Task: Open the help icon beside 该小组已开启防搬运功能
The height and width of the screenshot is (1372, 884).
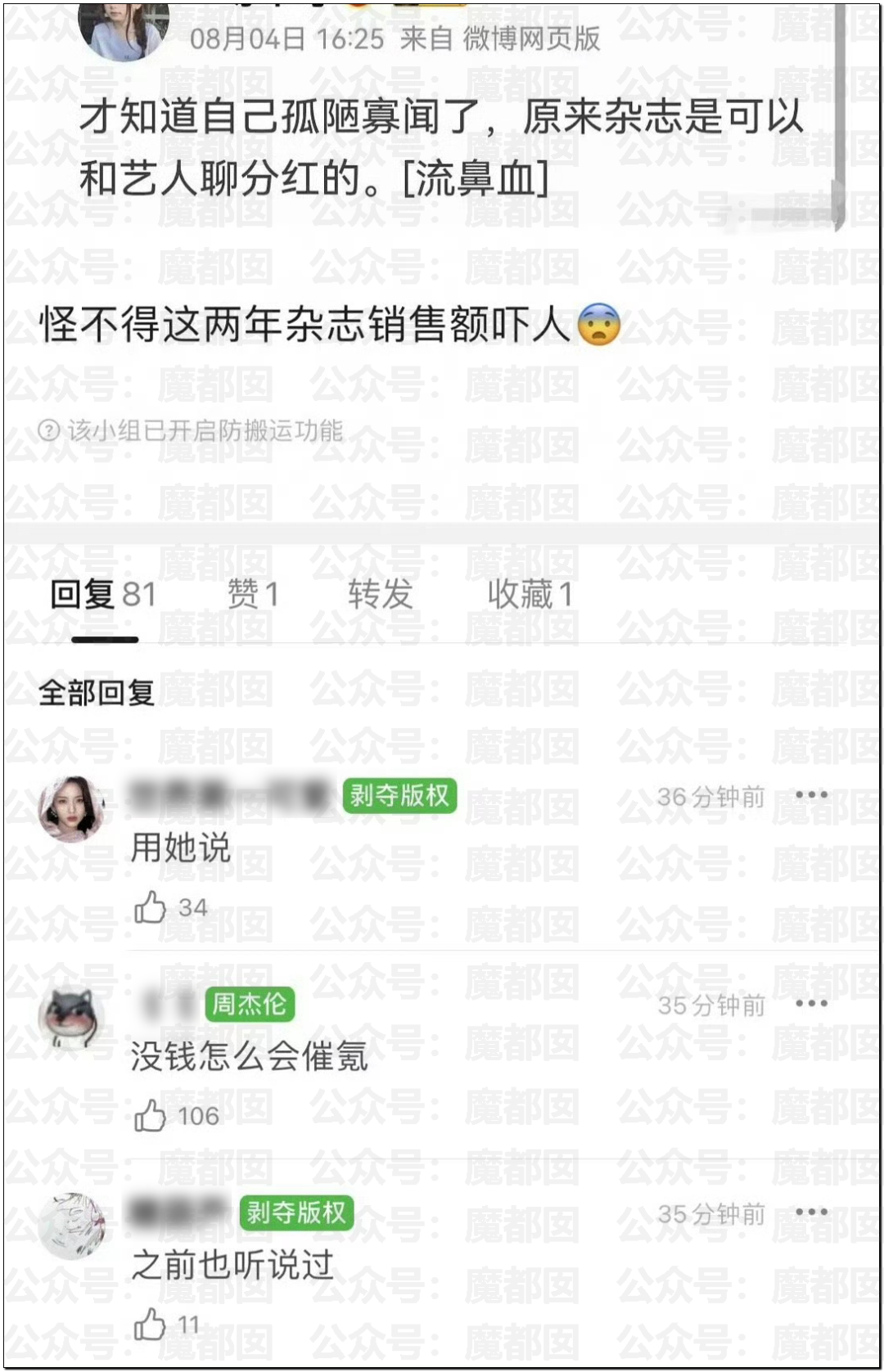Action: (49, 430)
